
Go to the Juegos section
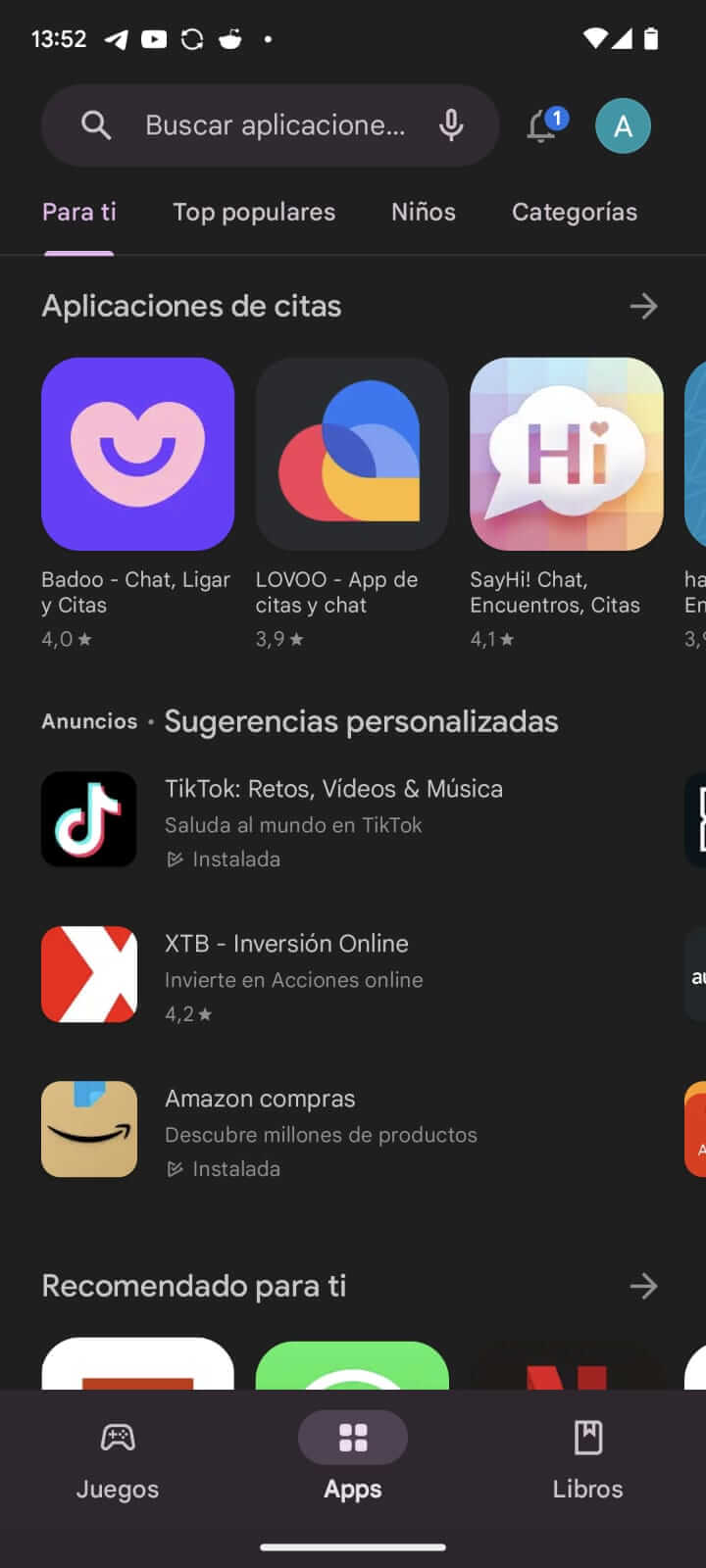(118, 1460)
